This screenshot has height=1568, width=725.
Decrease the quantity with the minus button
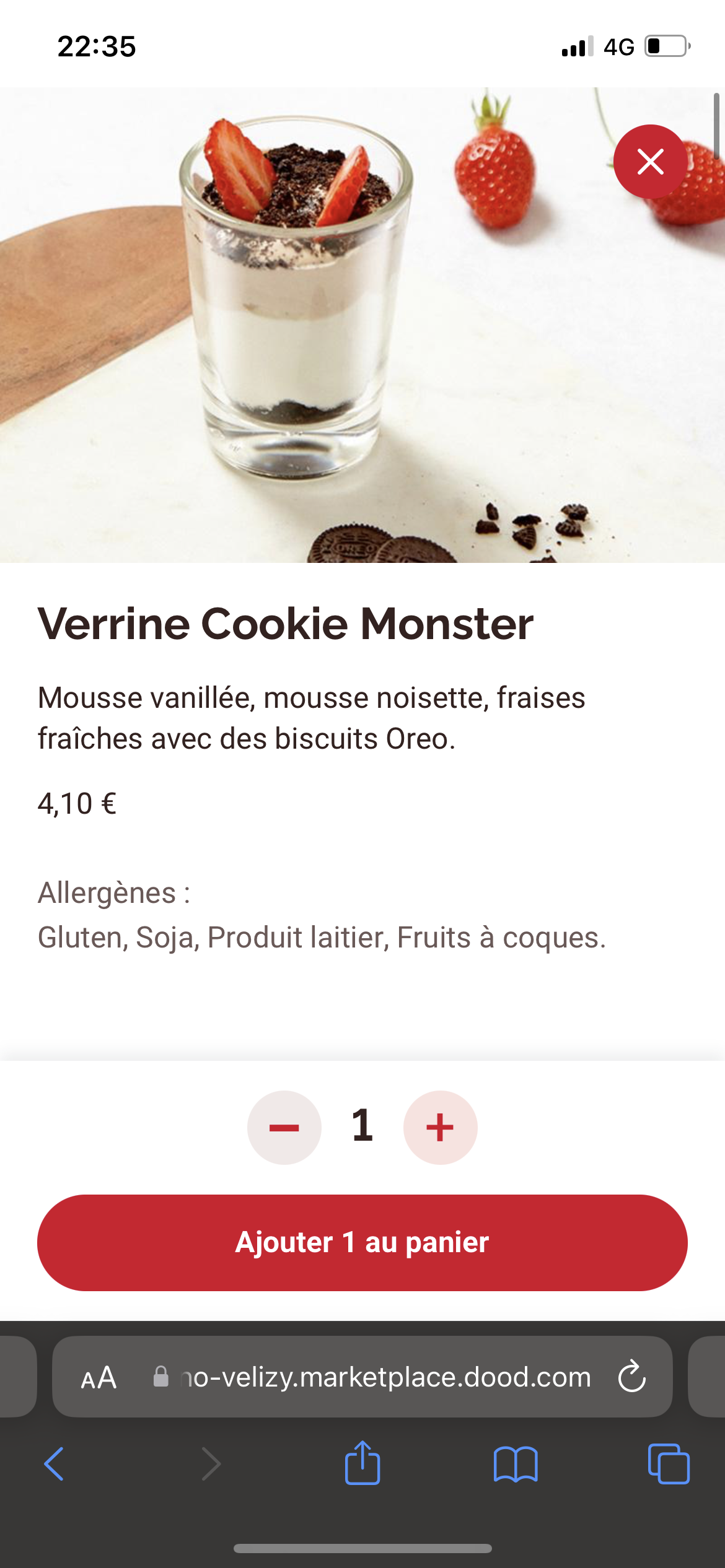click(284, 1128)
